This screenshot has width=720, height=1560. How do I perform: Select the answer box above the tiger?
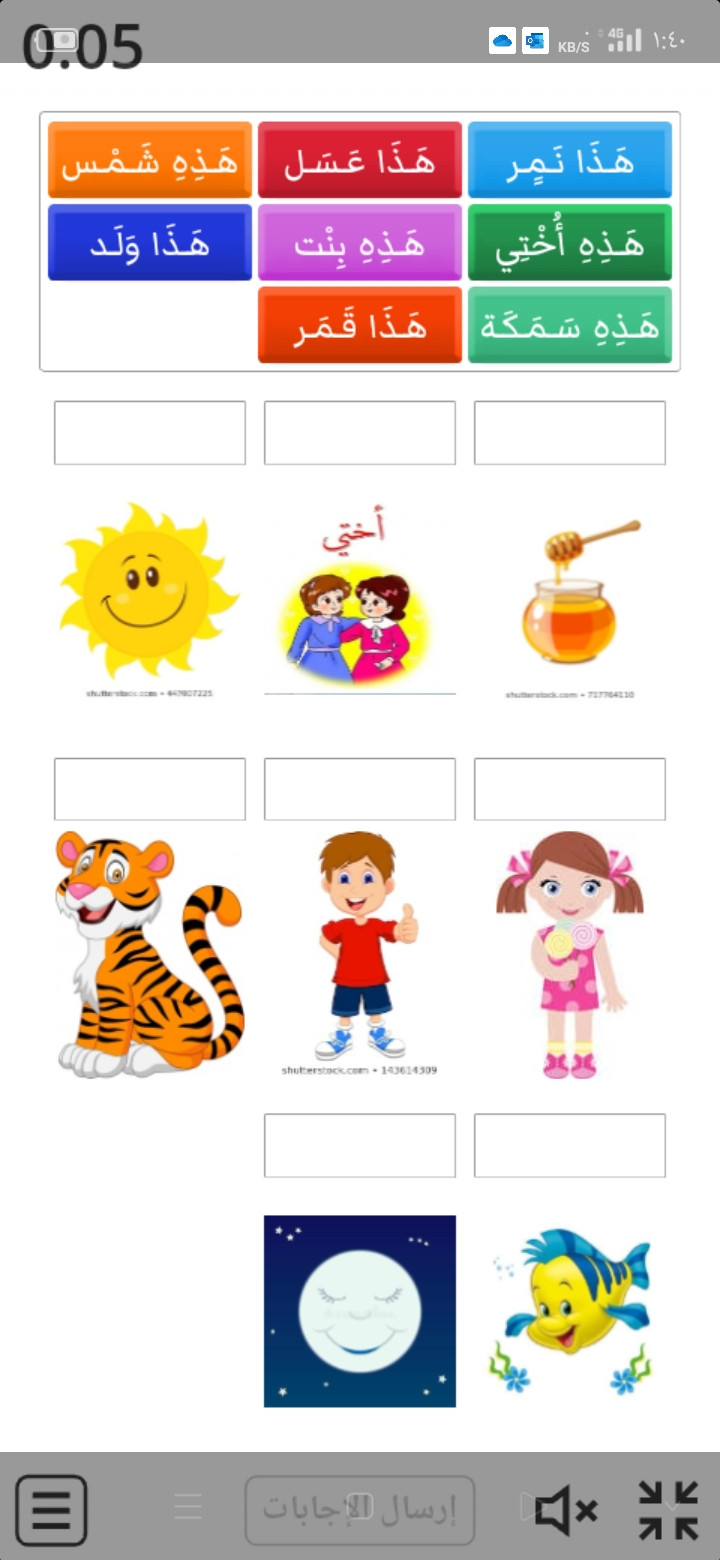150,789
